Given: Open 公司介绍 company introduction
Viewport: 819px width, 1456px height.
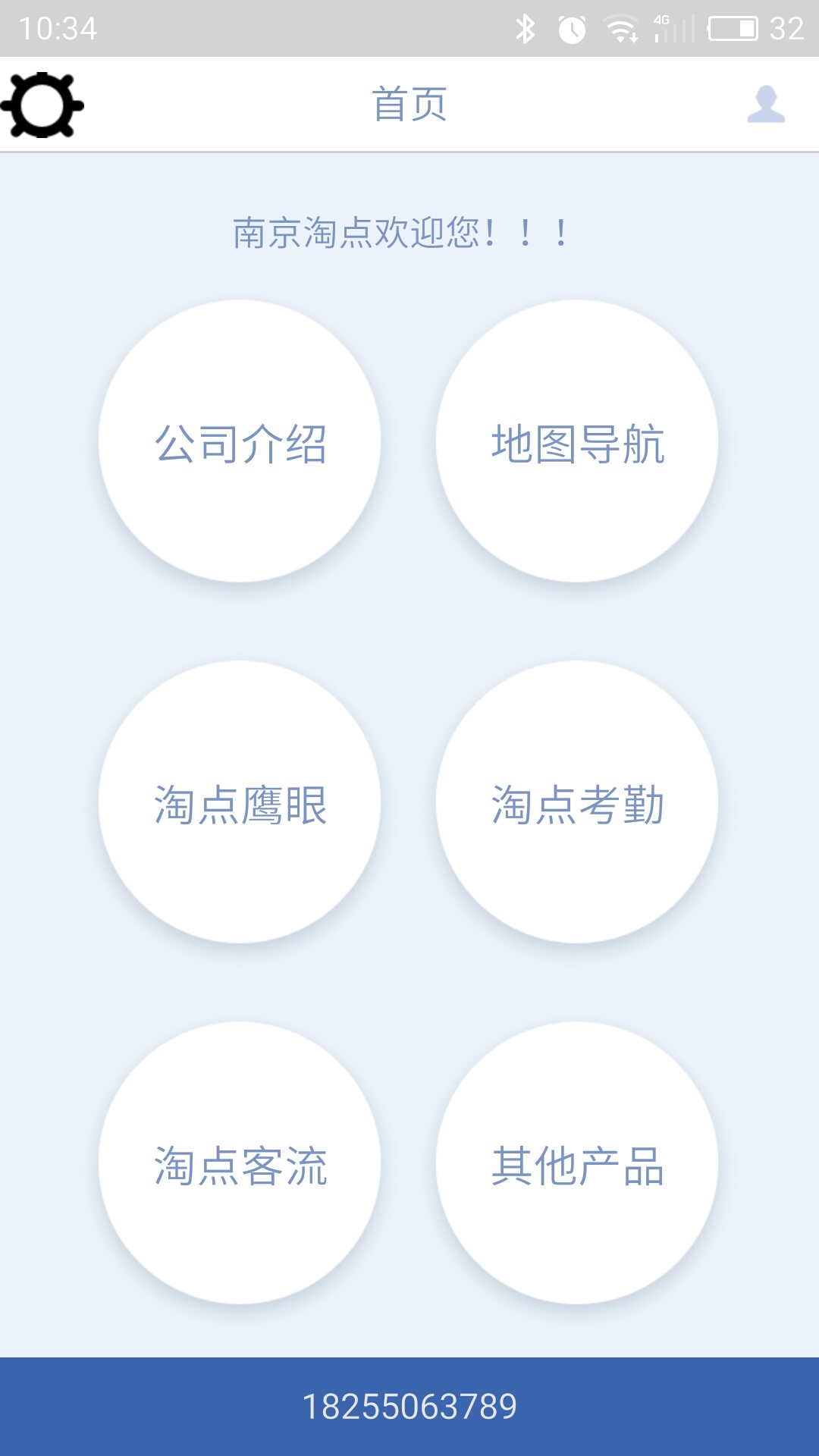Looking at the screenshot, I should pyautogui.click(x=240, y=441).
